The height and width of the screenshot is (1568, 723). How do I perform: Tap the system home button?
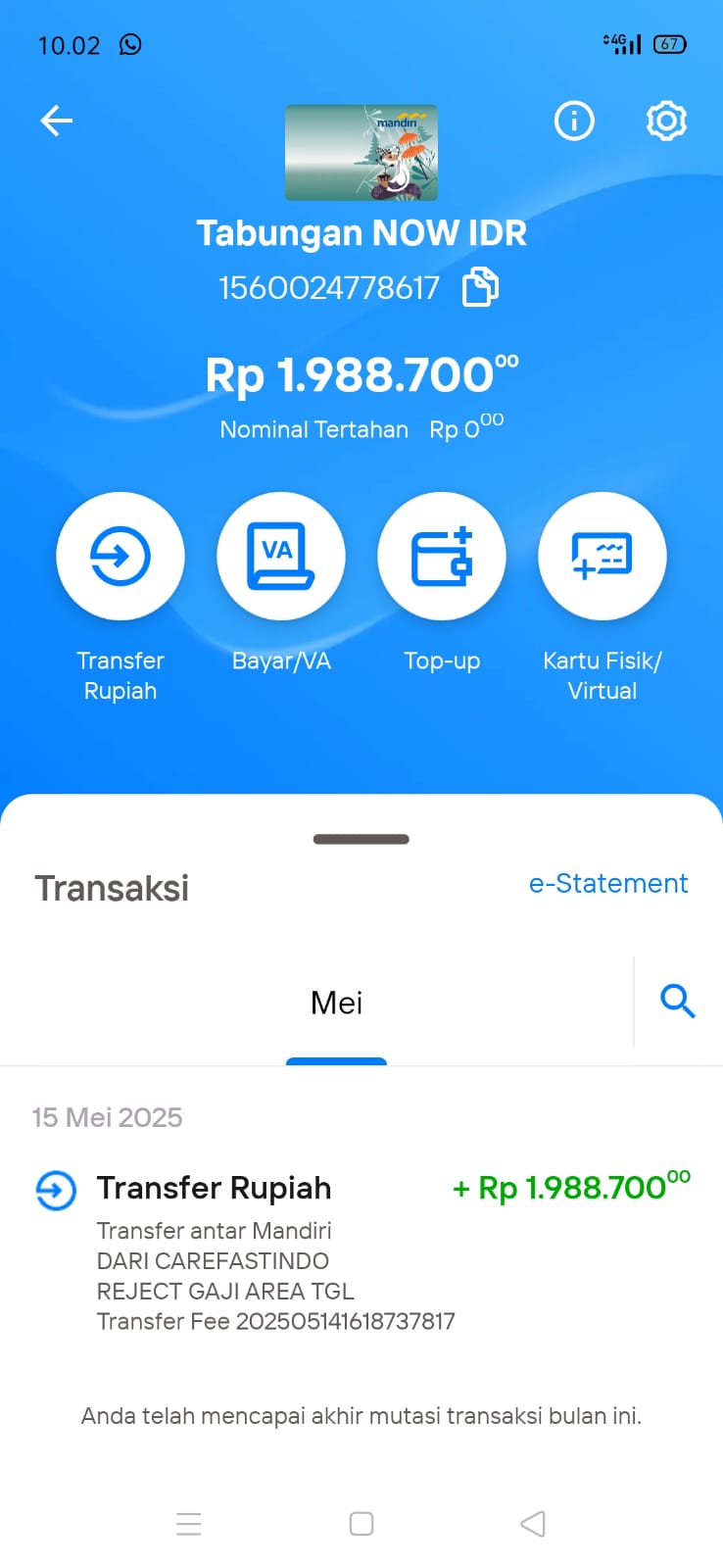(361, 1524)
